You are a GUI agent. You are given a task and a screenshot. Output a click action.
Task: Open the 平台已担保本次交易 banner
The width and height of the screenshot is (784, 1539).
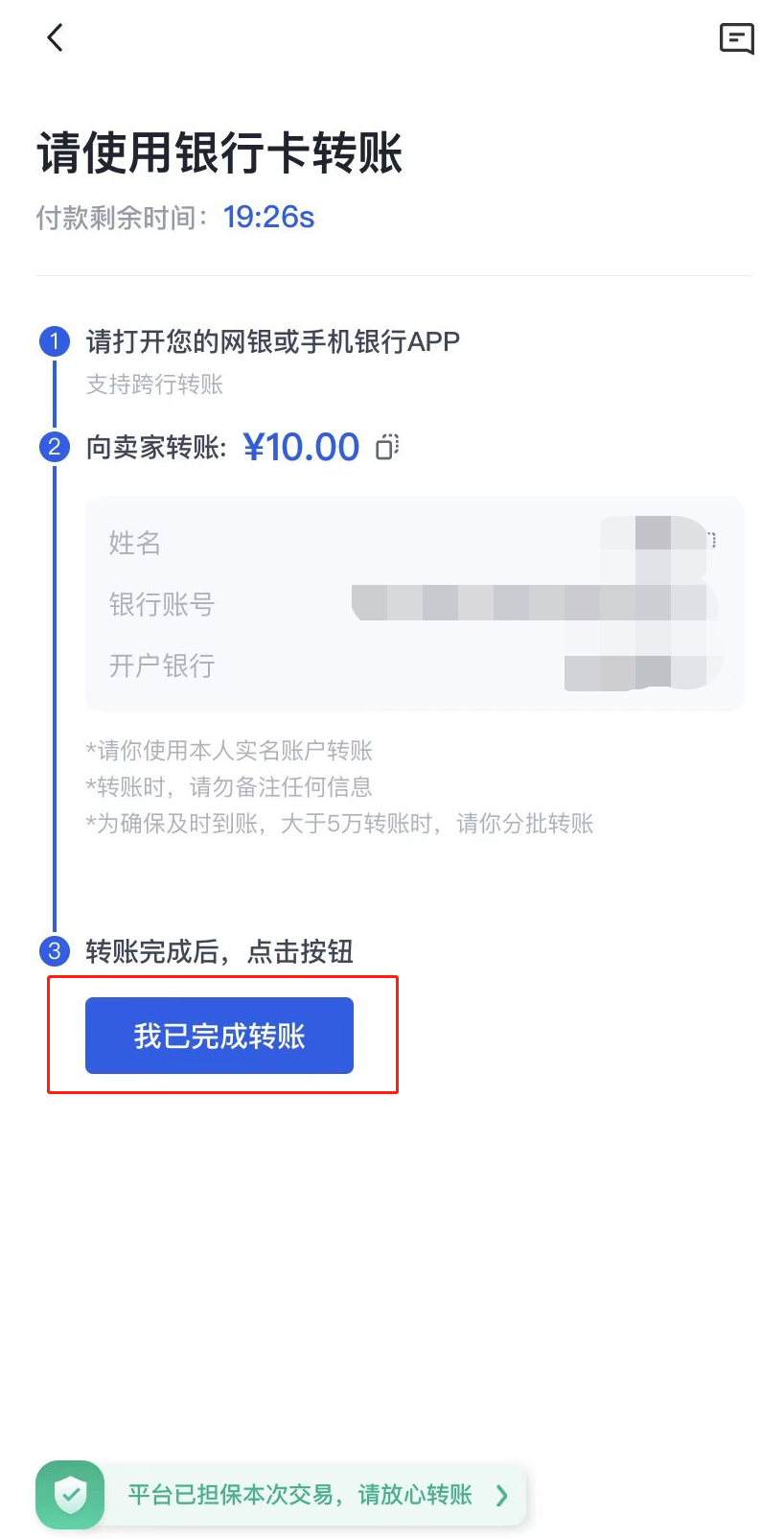(x=282, y=1494)
